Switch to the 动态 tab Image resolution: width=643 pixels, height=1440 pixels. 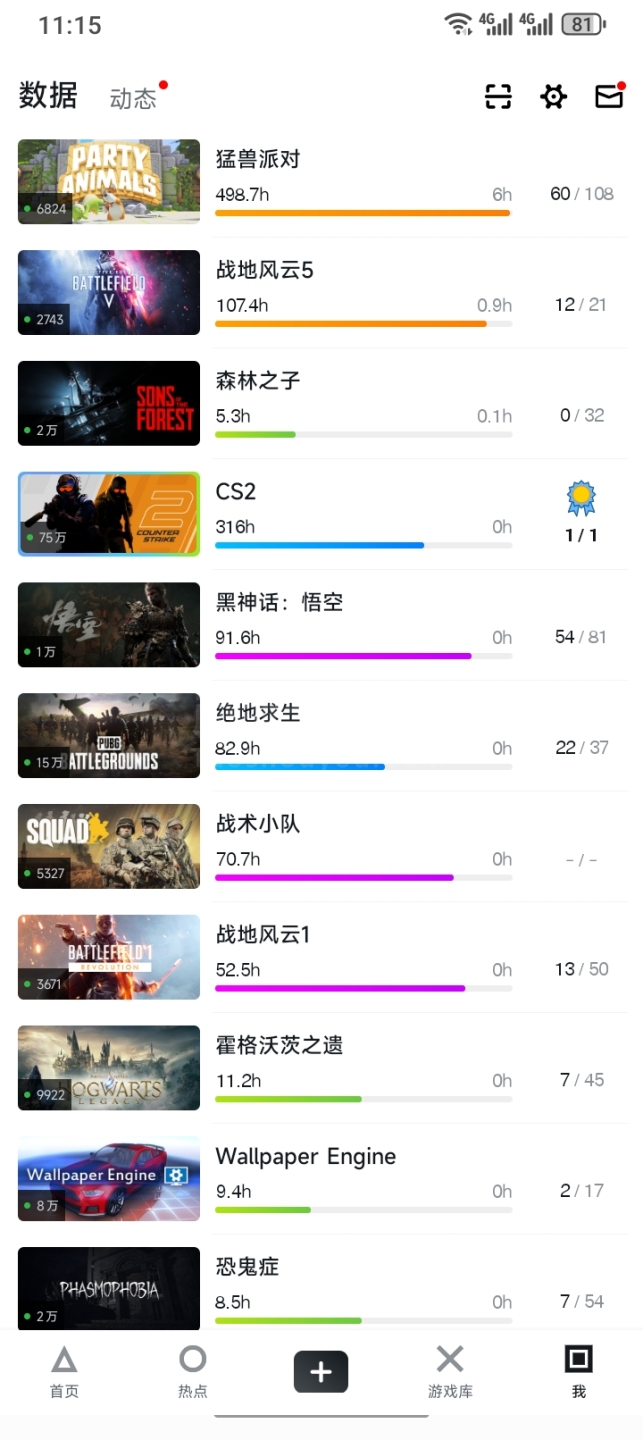(133, 98)
